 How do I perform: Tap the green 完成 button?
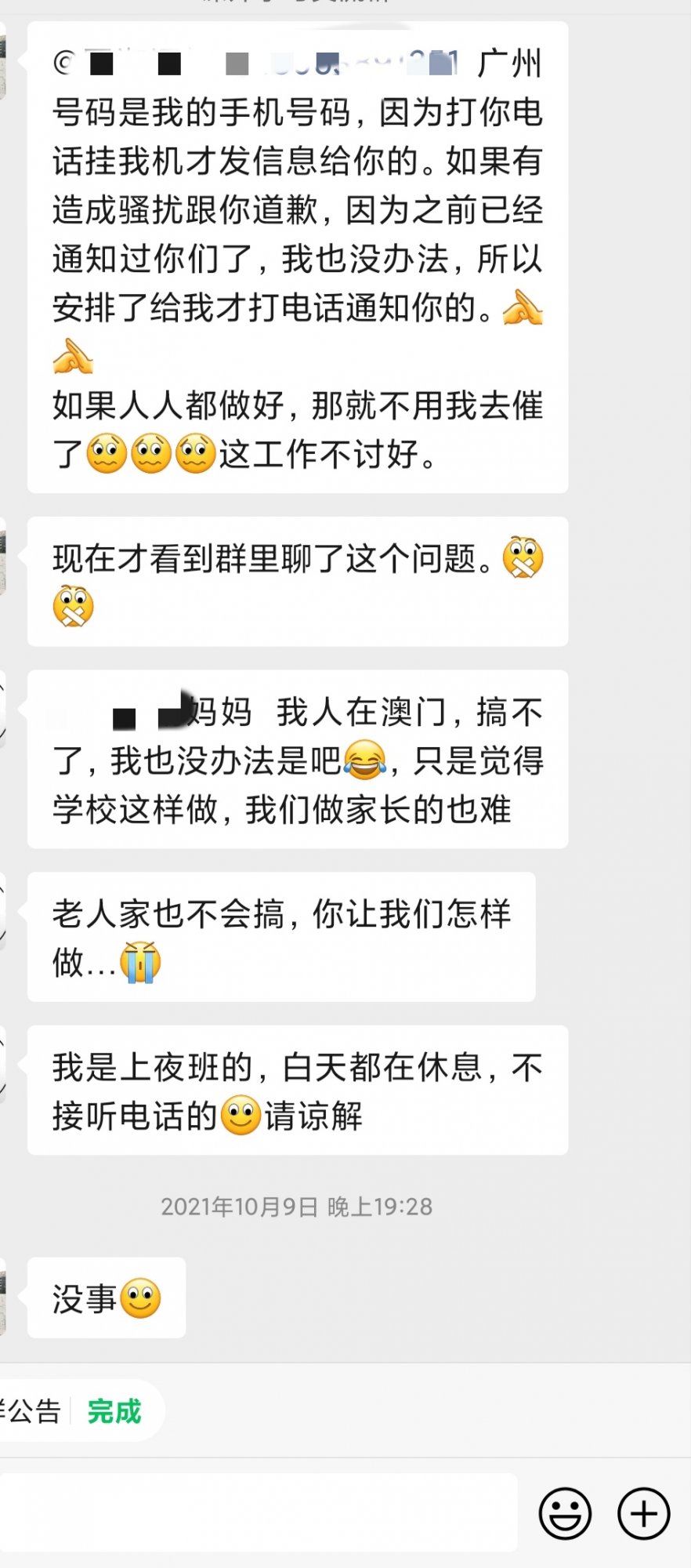tap(114, 1411)
